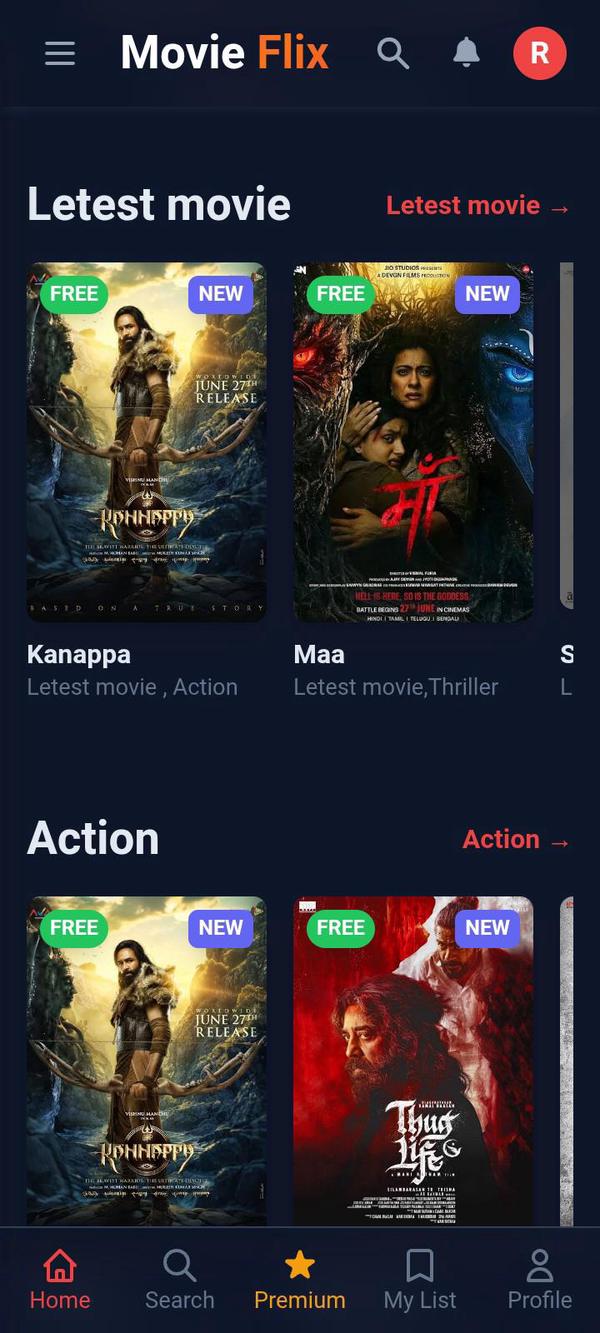Switch to the Search tab

[x=180, y=1280]
